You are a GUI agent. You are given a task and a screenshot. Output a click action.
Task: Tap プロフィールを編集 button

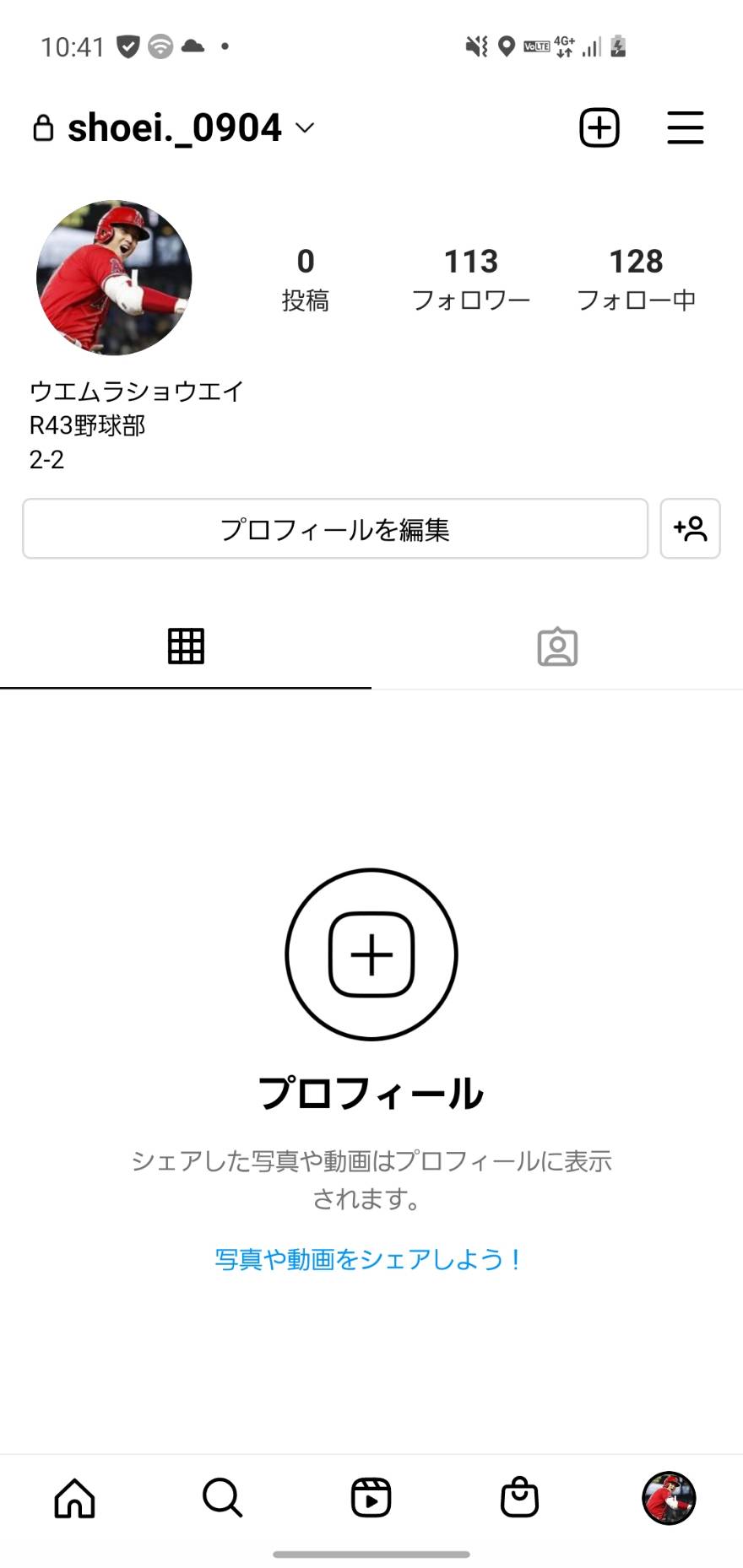point(335,529)
